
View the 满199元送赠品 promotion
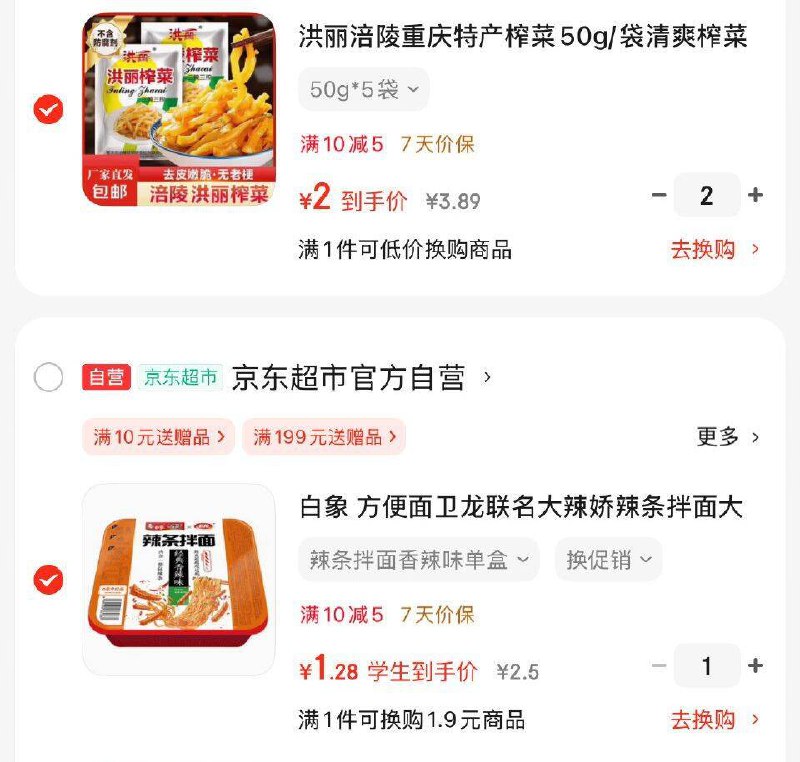click(x=324, y=437)
